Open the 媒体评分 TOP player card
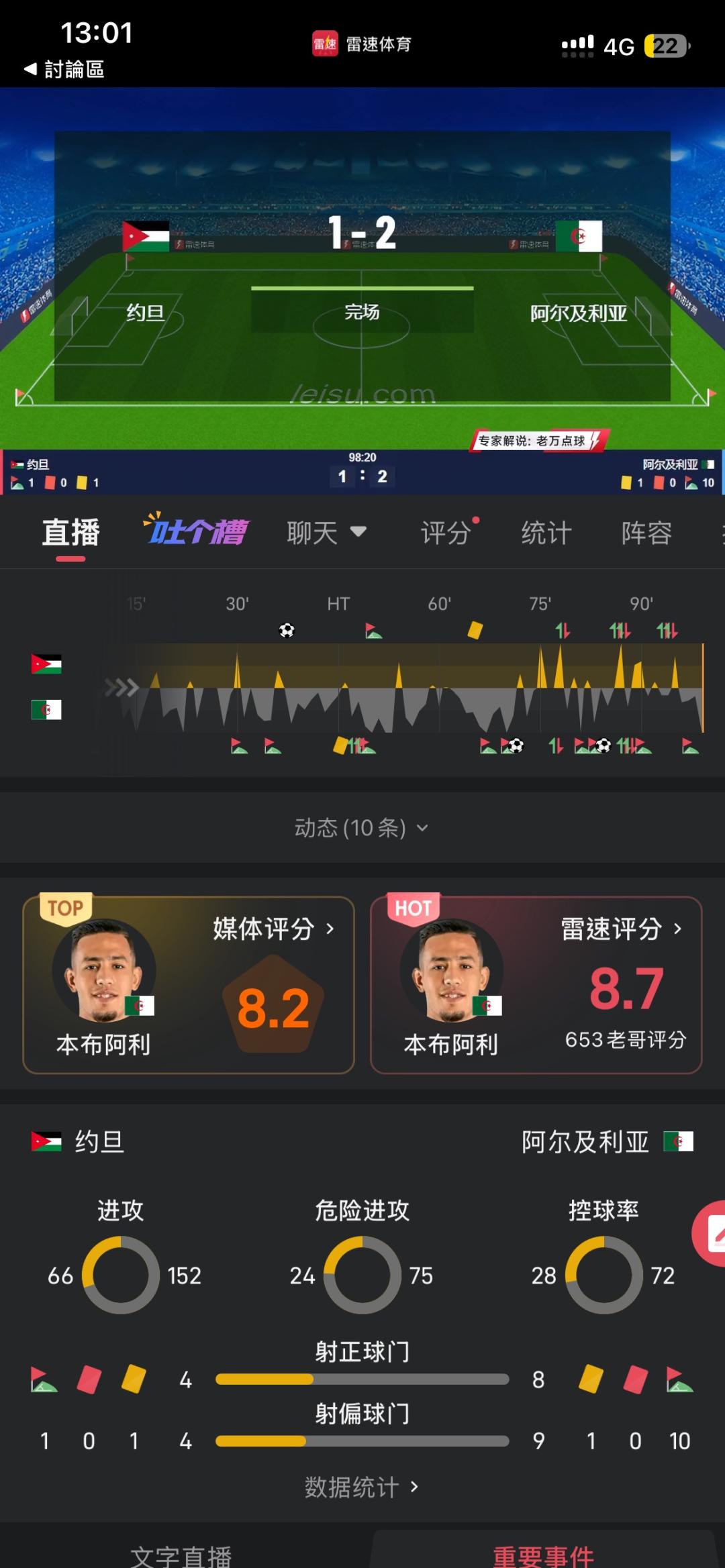This screenshot has height=1568, width=725. click(x=189, y=985)
